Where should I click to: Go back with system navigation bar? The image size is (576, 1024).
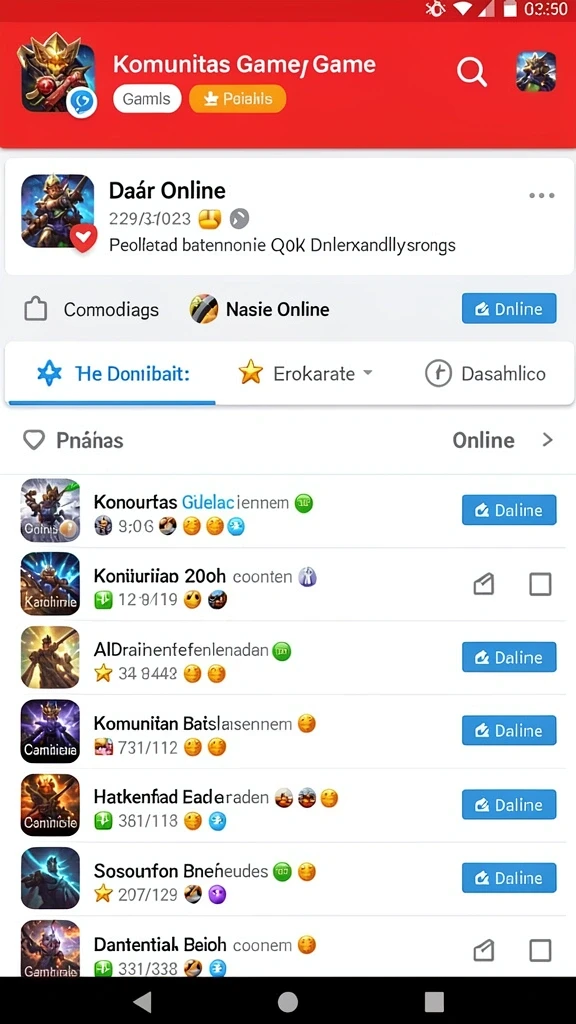[x=142, y=1001]
